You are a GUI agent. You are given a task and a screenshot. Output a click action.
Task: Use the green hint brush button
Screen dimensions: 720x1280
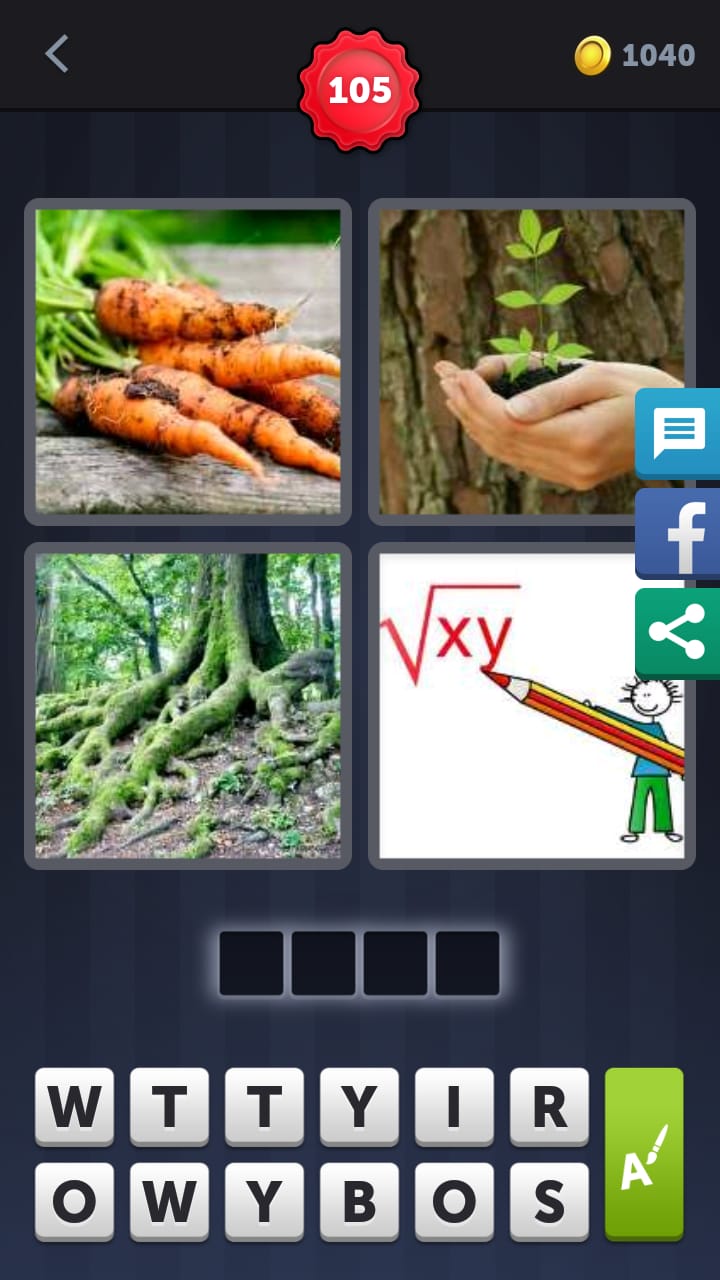(x=644, y=1153)
